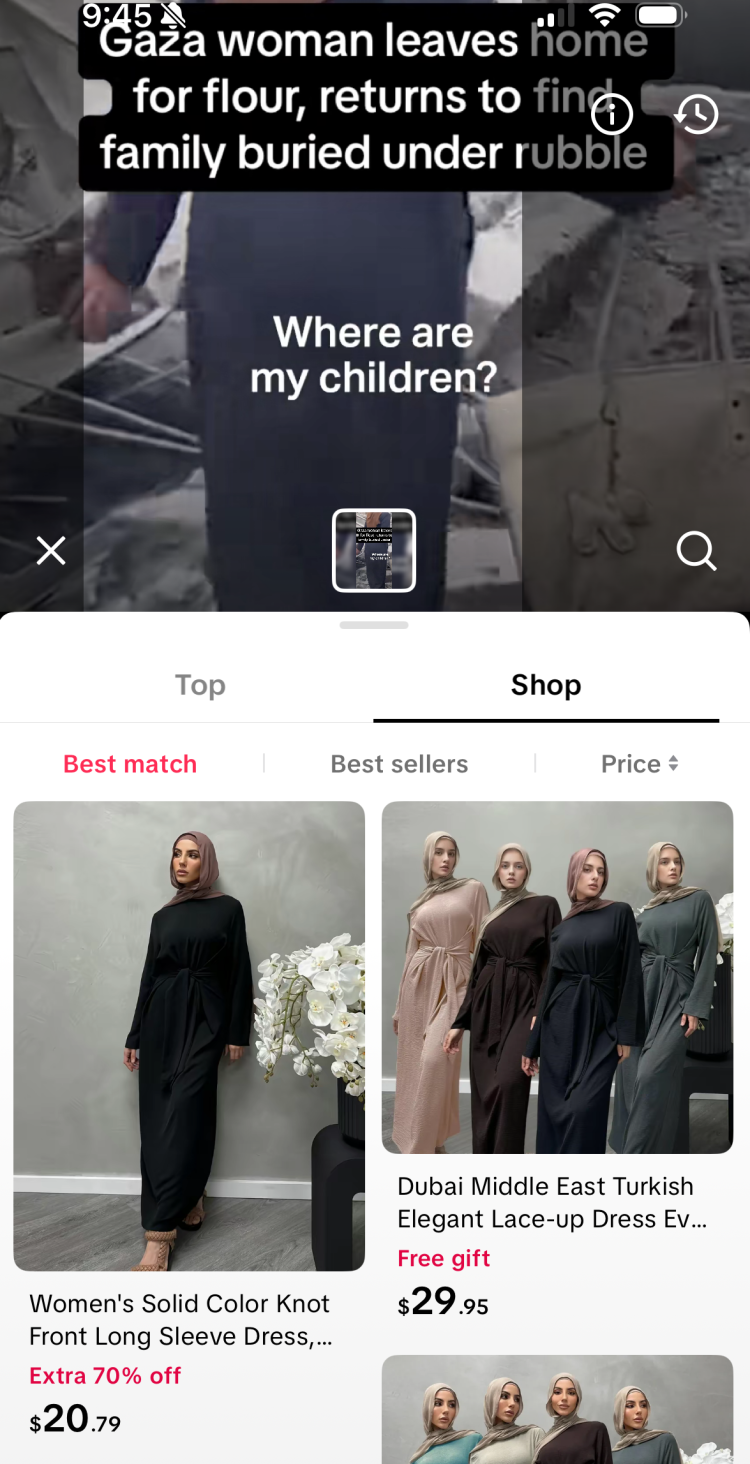Close the visual search overlay
The height and width of the screenshot is (1464, 750).
tap(51, 550)
